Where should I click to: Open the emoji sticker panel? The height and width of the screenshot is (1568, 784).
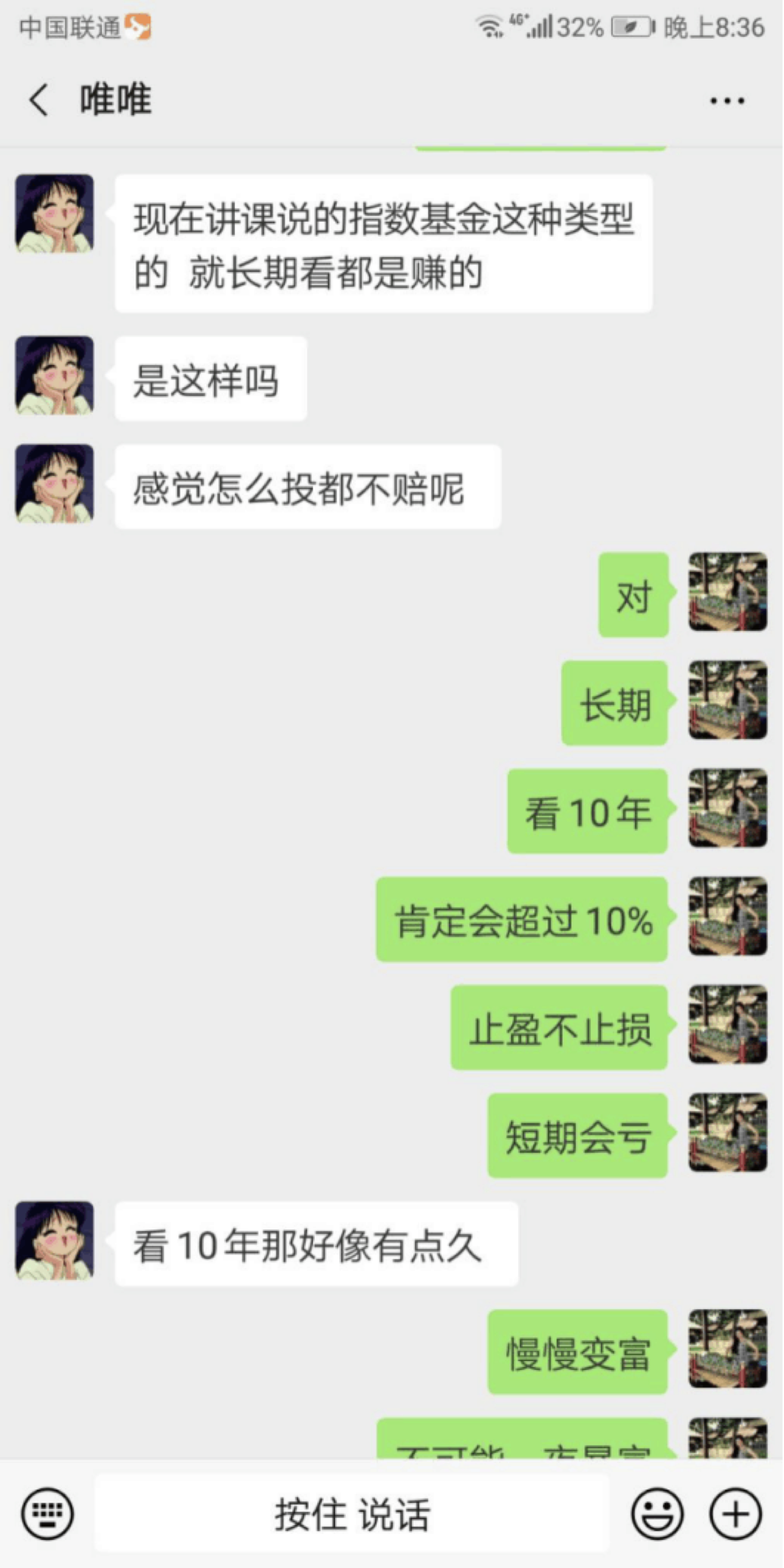657,1513
